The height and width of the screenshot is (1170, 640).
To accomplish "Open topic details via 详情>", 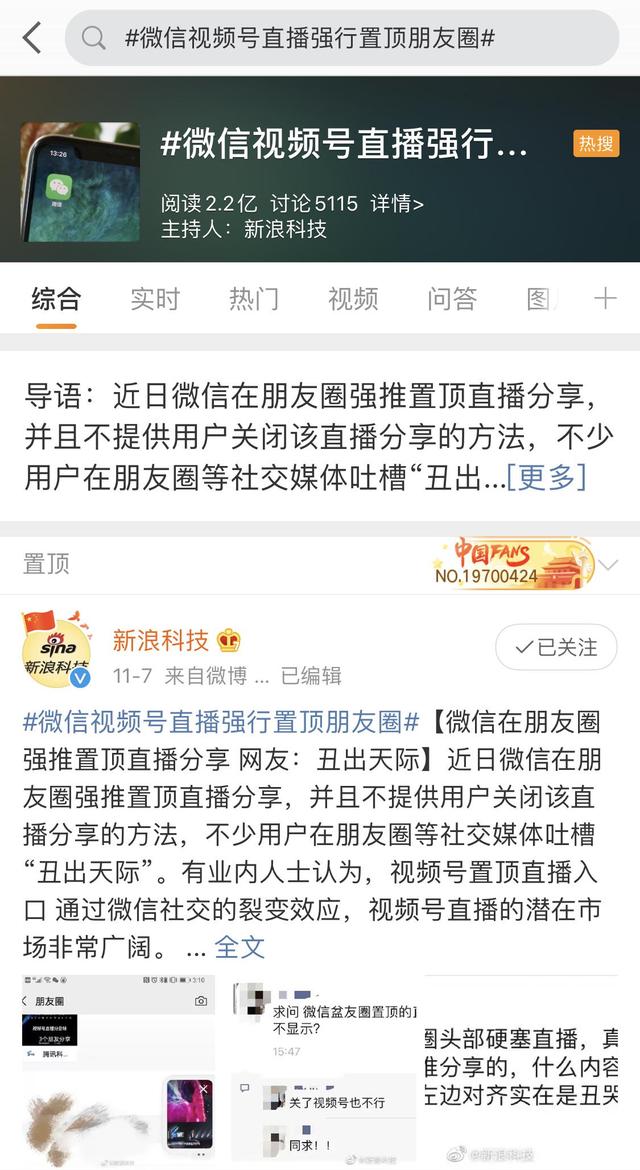I will 397,203.
